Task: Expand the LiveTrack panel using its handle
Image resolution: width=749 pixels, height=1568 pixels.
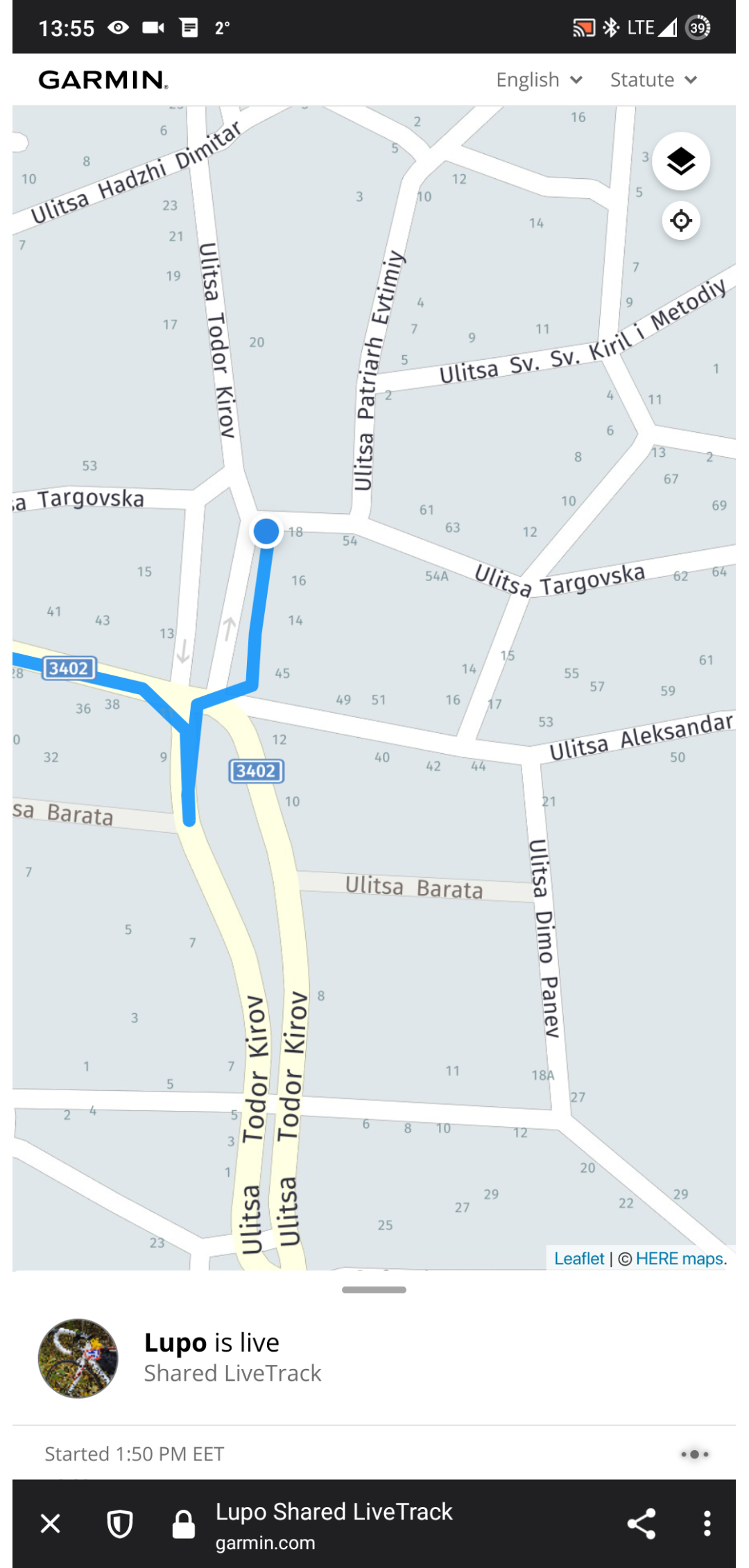Action: [374, 1290]
